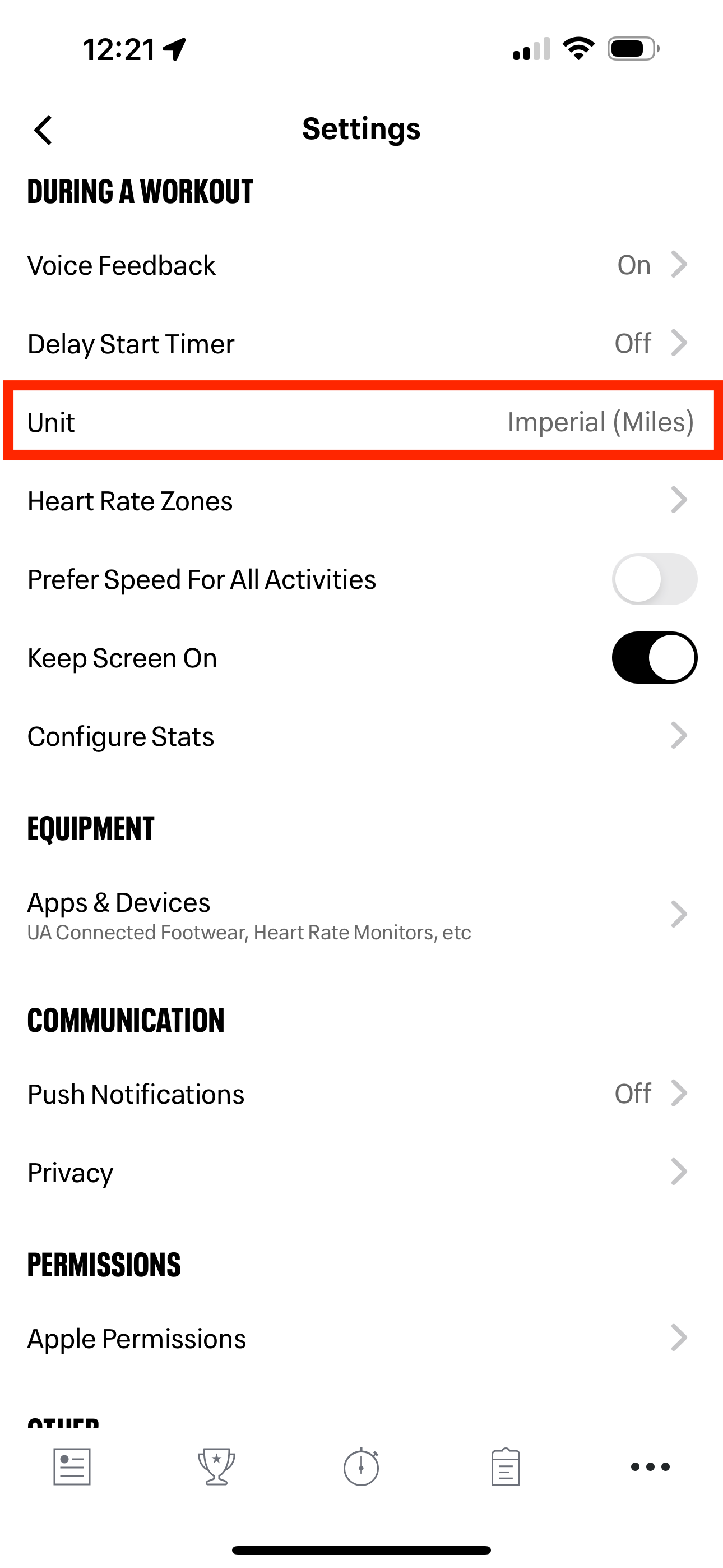
Task: Tap the back arrow to exit Settings
Action: point(43,129)
